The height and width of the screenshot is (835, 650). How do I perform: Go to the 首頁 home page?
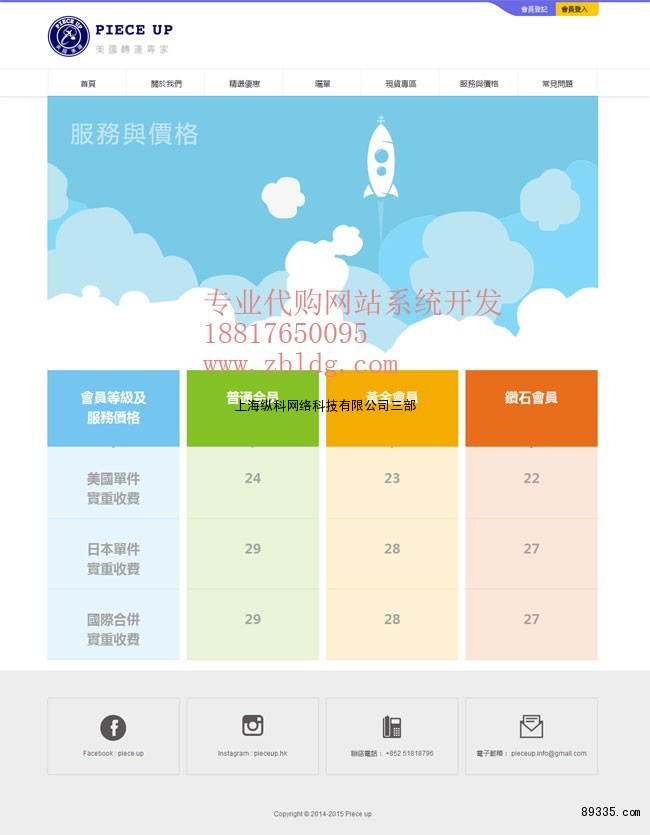pyautogui.click(x=88, y=84)
